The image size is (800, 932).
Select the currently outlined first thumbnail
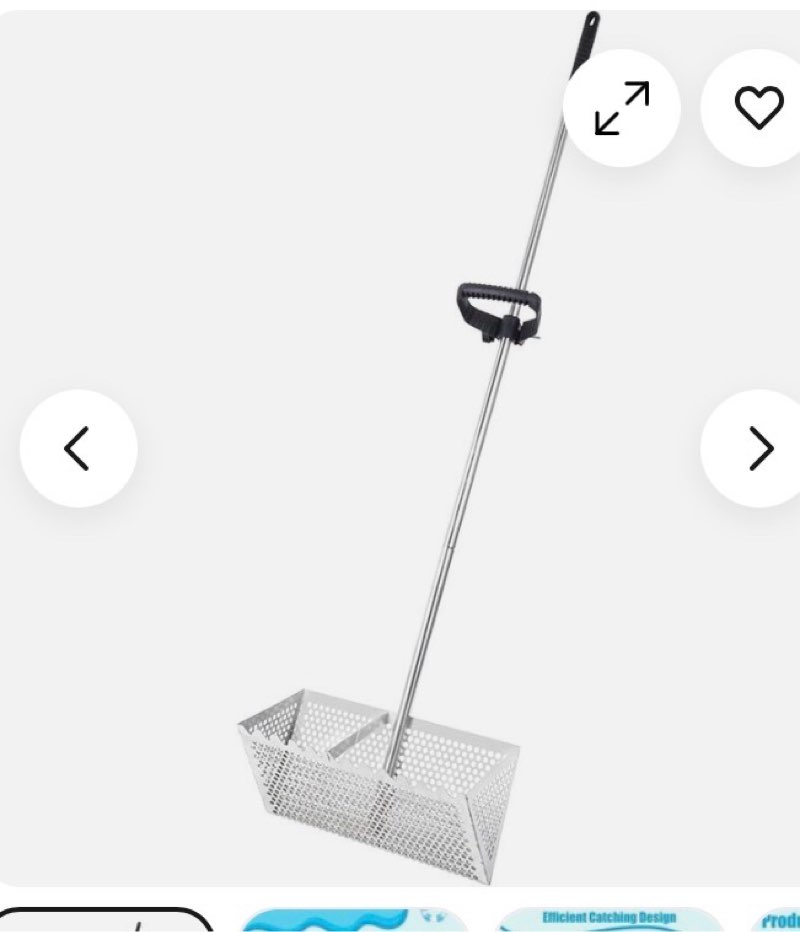(x=105, y=921)
